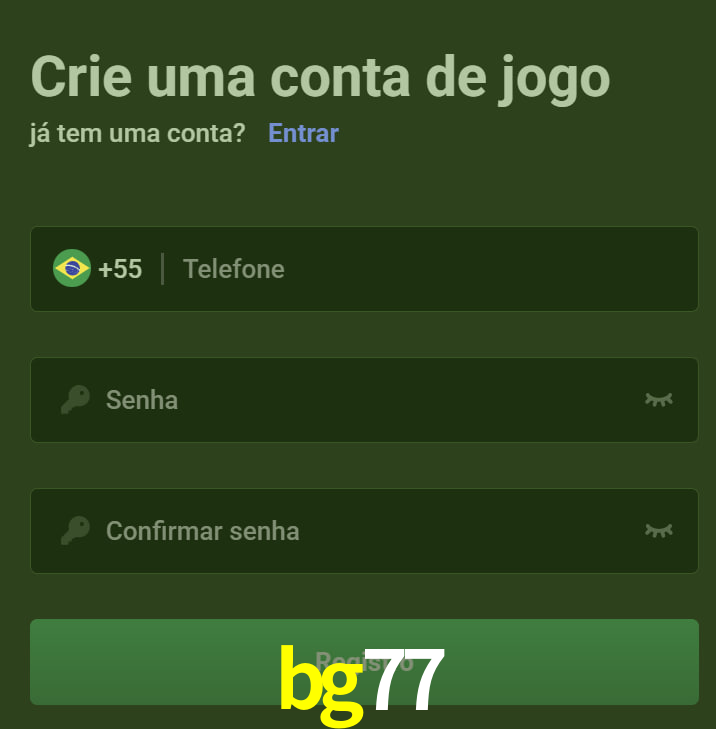Image resolution: width=716 pixels, height=729 pixels.
Task: Reveal the password in Confirmar senha
Action: click(658, 531)
